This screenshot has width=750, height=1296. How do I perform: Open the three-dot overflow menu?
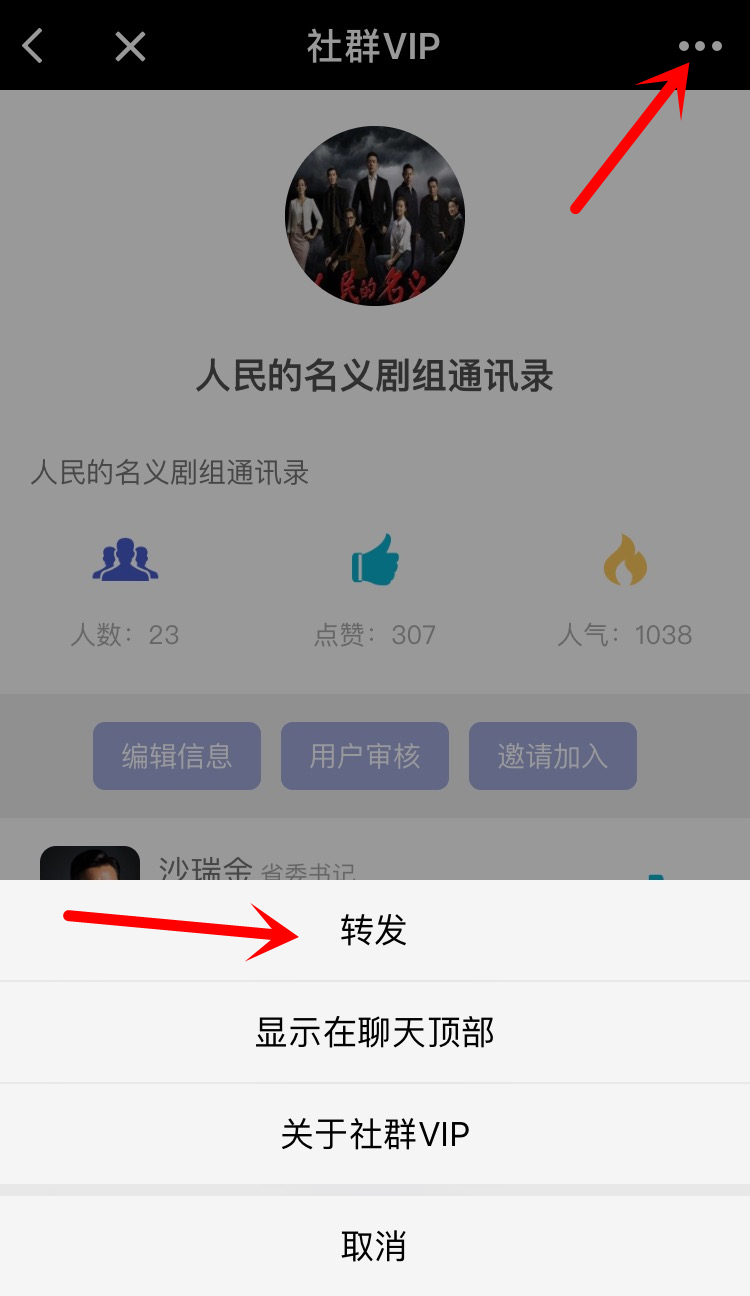click(699, 46)
